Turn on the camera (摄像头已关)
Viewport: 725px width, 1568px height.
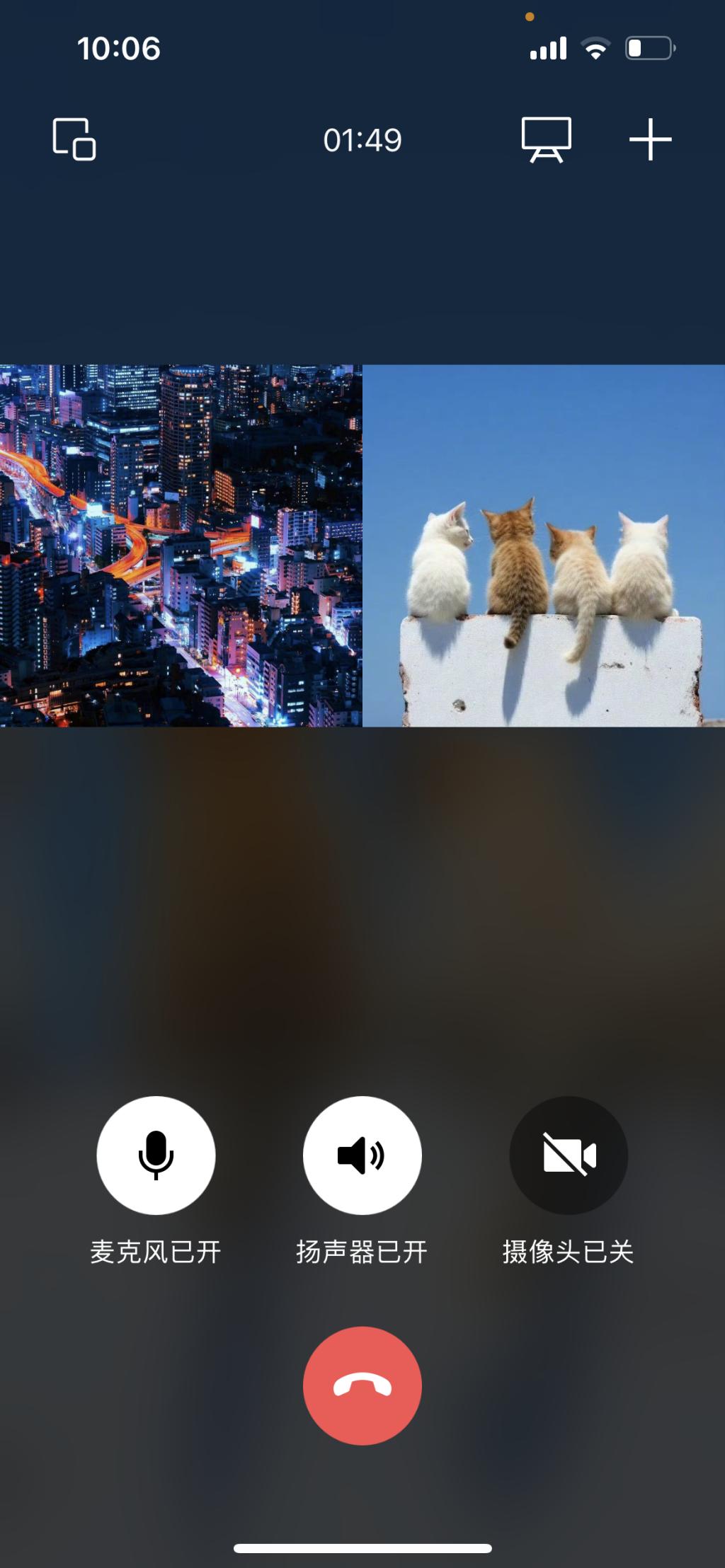tap(569, 1155)
